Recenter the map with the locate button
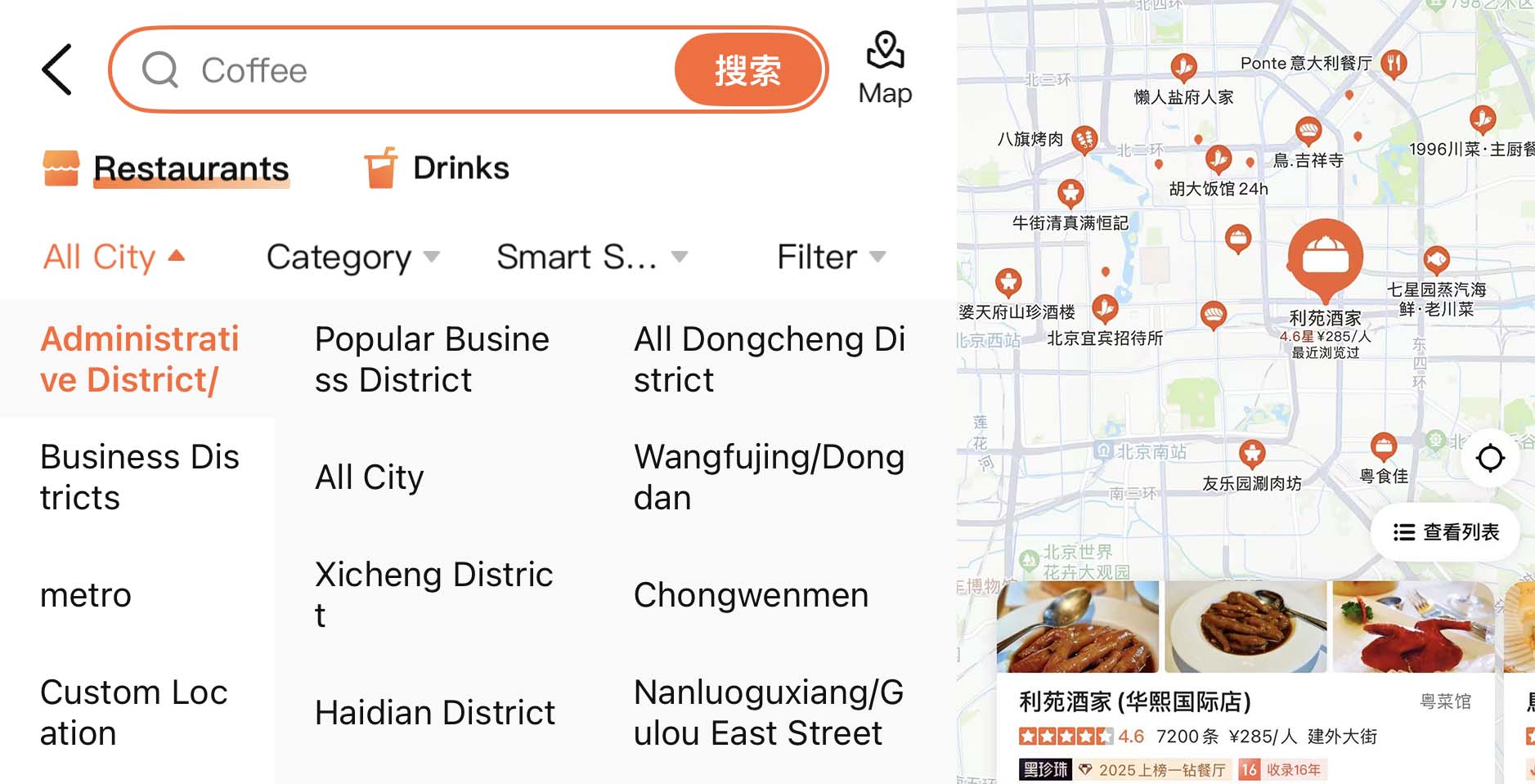This screenshot has width=1535, height=784. pos(1490,458)
